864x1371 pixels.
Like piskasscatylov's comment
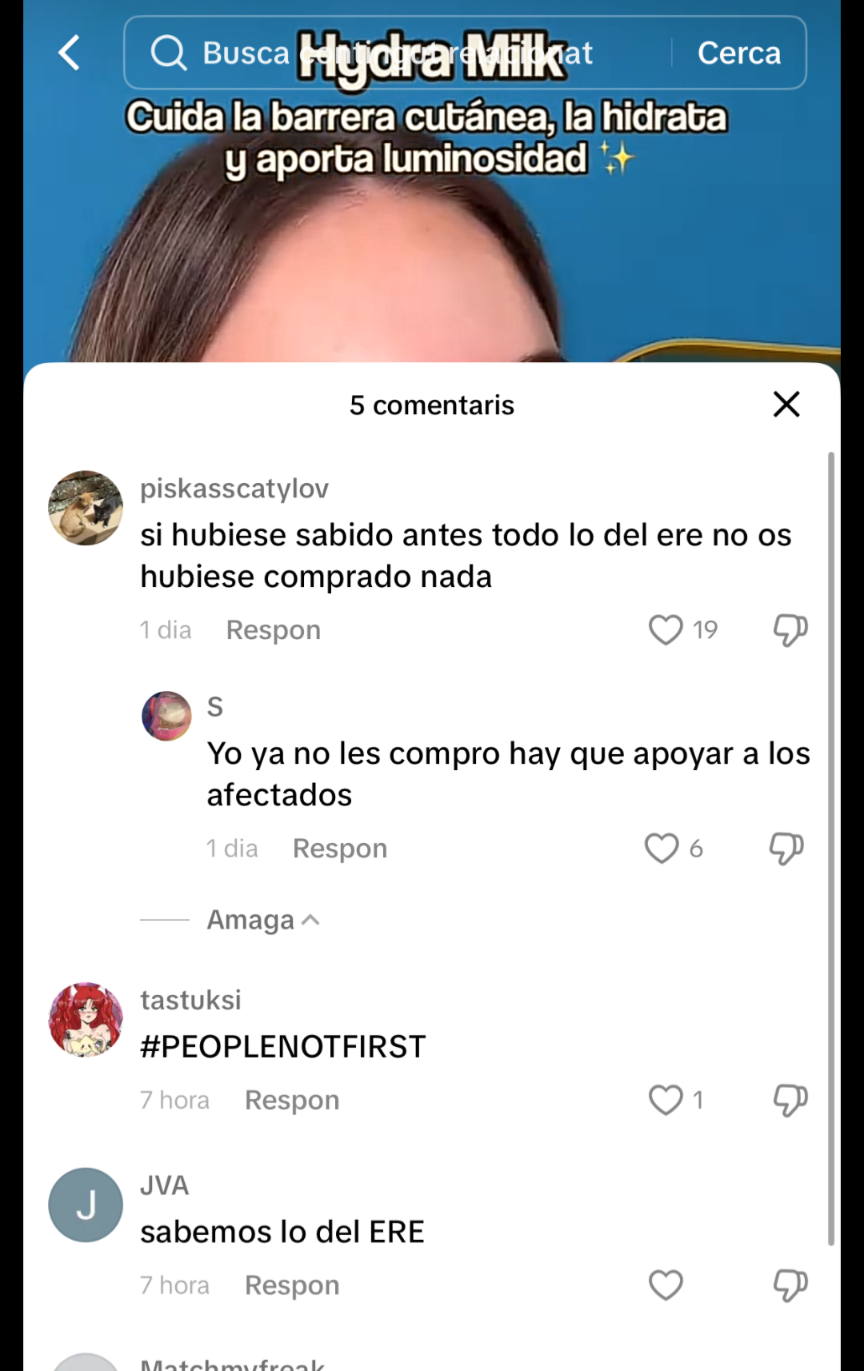click(x=666, y=630)
